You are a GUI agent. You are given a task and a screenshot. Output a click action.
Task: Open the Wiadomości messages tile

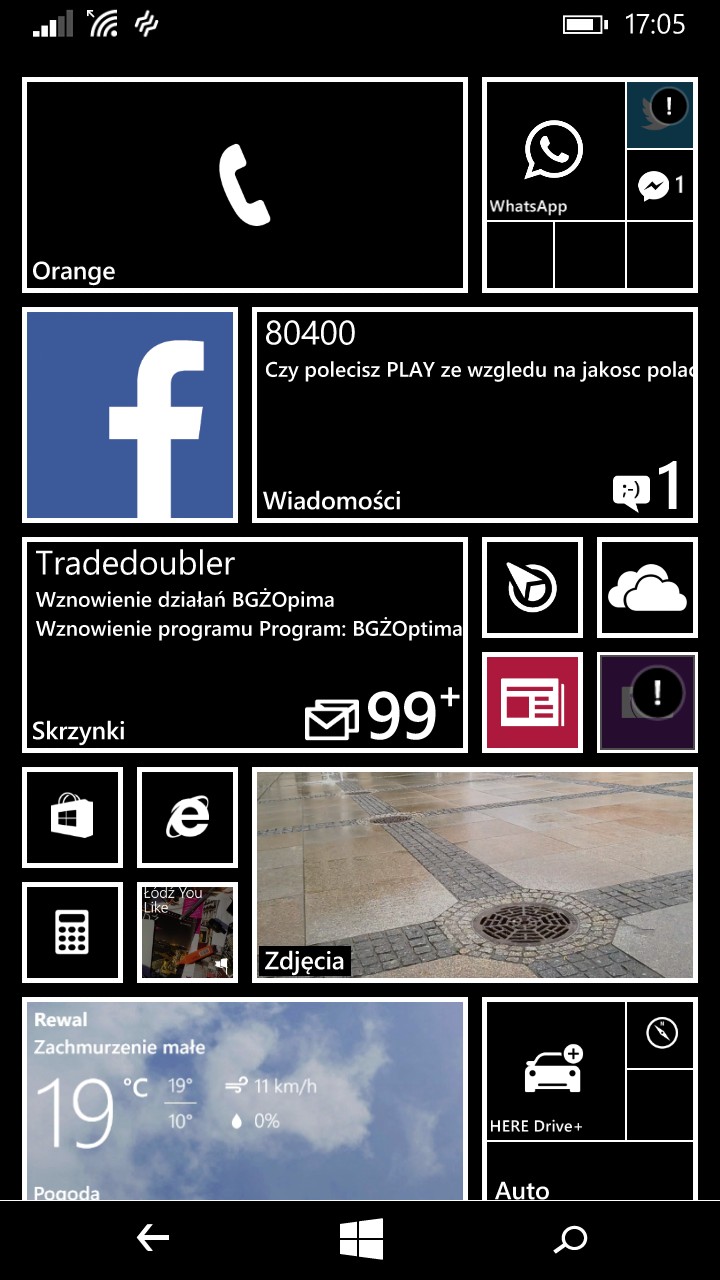pyautogui.click(x=474, y=415)
